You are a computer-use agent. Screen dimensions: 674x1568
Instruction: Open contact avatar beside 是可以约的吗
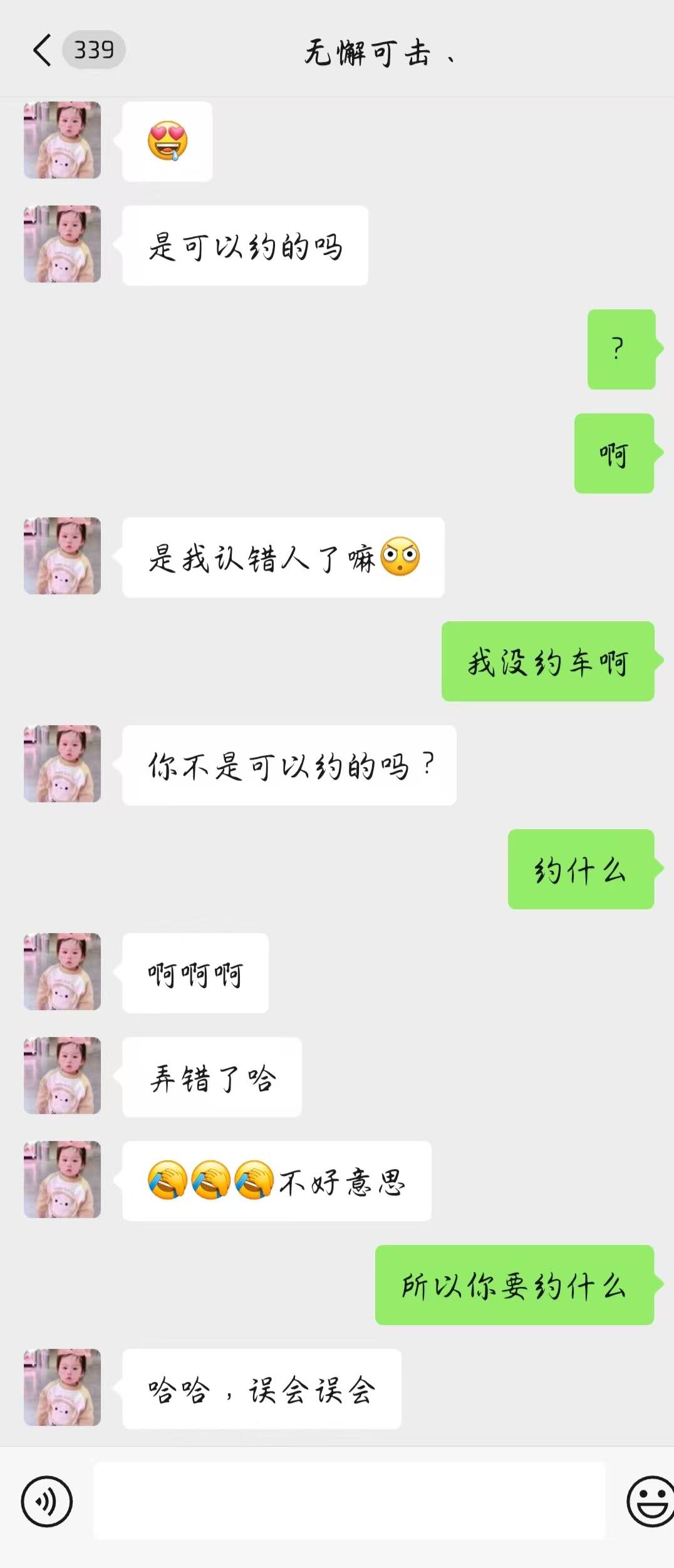[63, 244]
